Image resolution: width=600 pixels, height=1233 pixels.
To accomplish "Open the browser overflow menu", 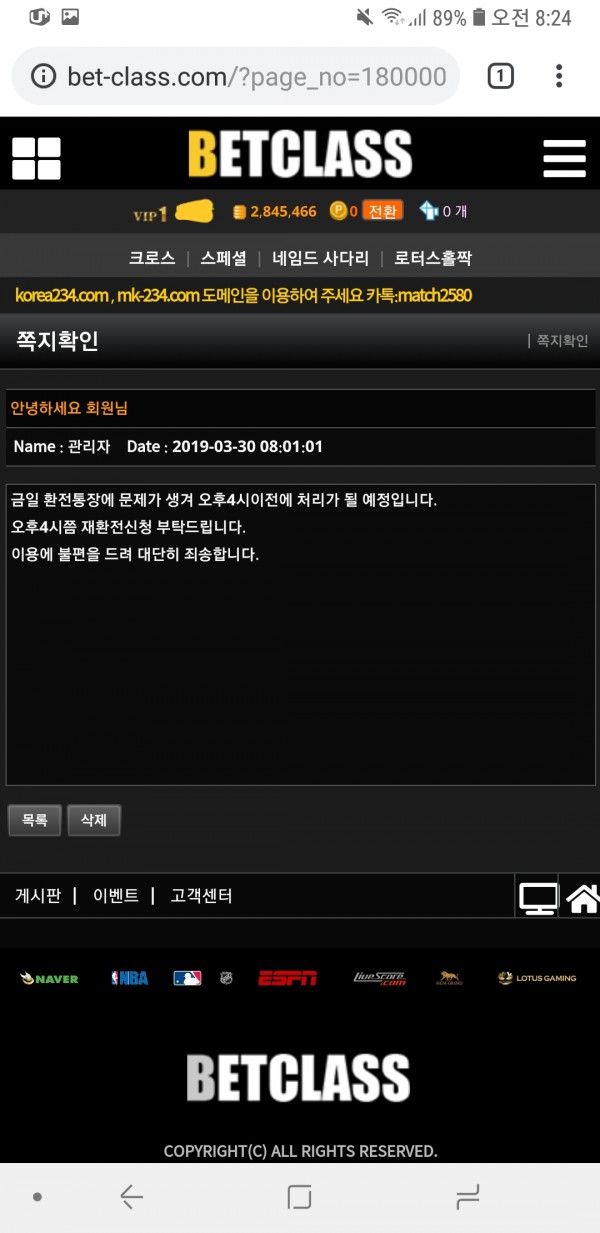I will 559,76.
